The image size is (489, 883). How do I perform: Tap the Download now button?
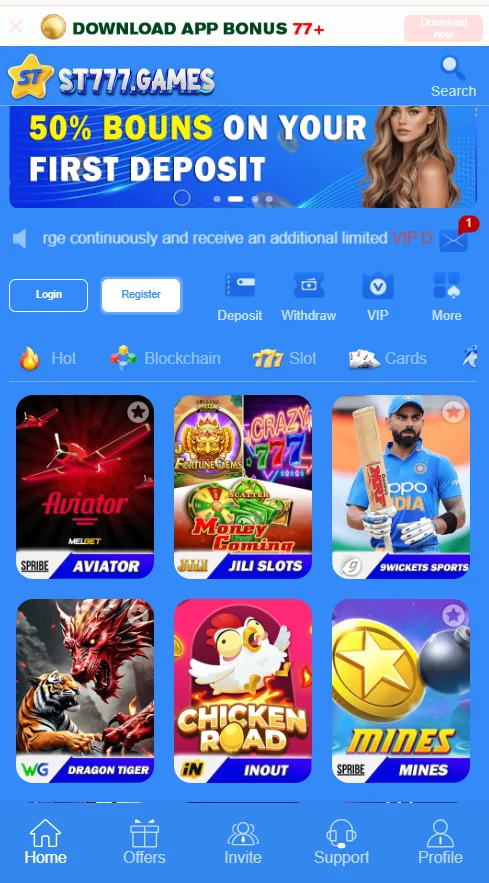point(443,28)
